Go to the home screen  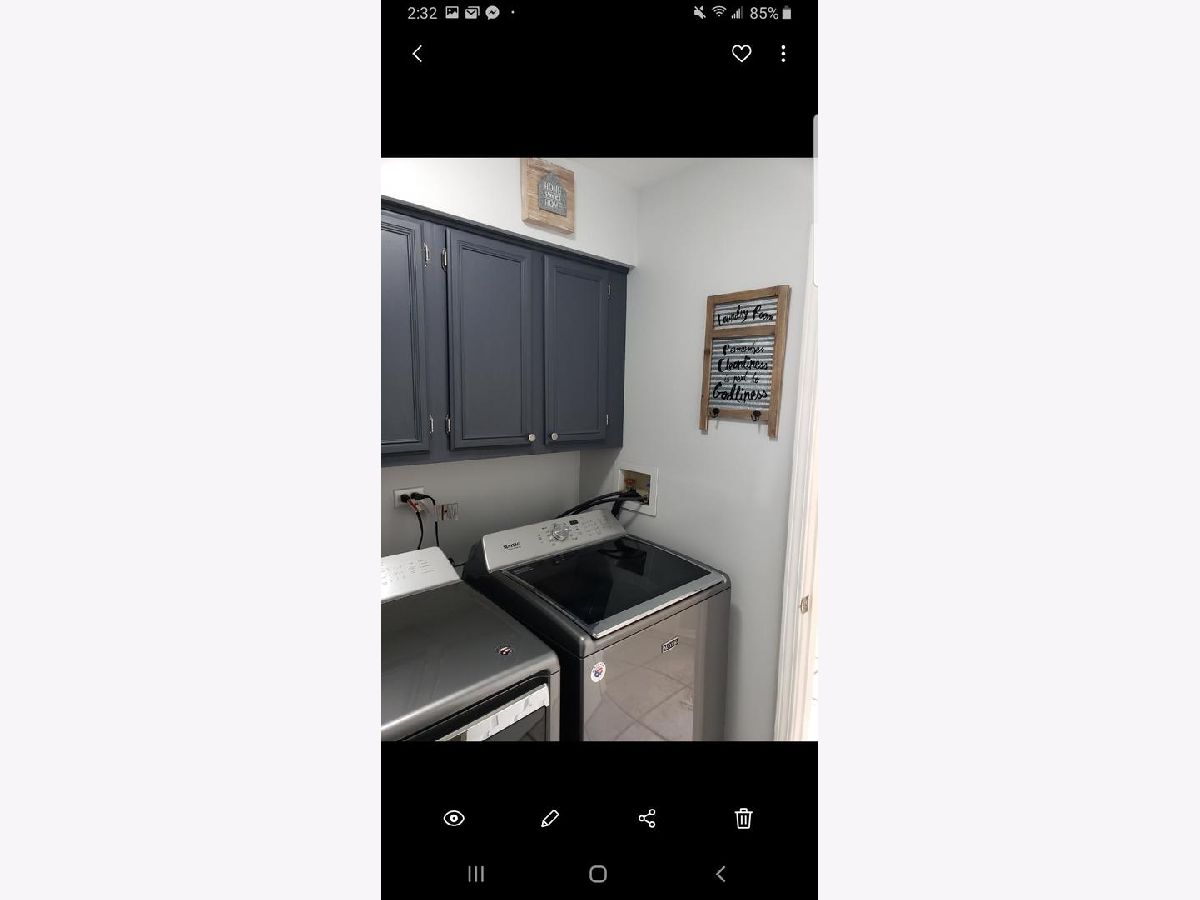coord(598,874)
